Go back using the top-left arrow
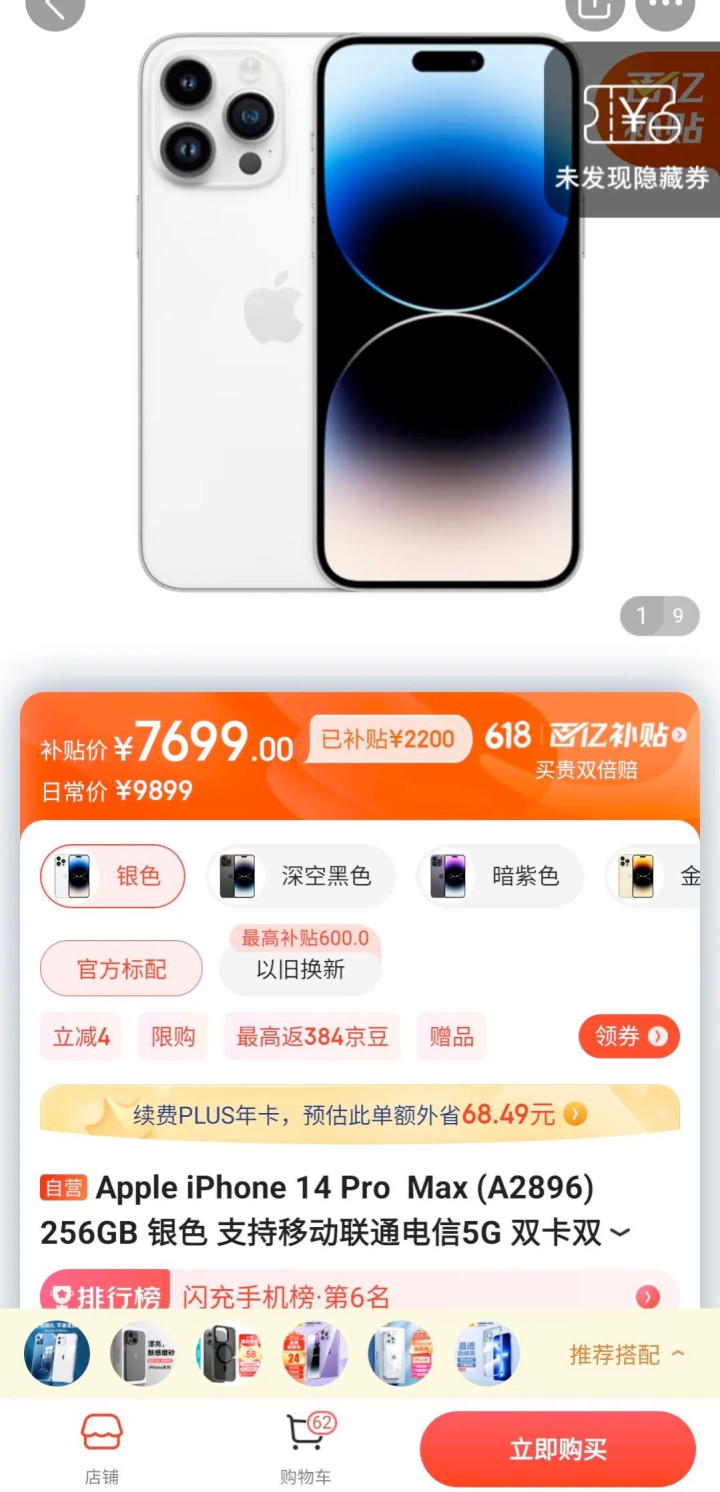This screenshot has height=1492, width=720. click(55, 8)
